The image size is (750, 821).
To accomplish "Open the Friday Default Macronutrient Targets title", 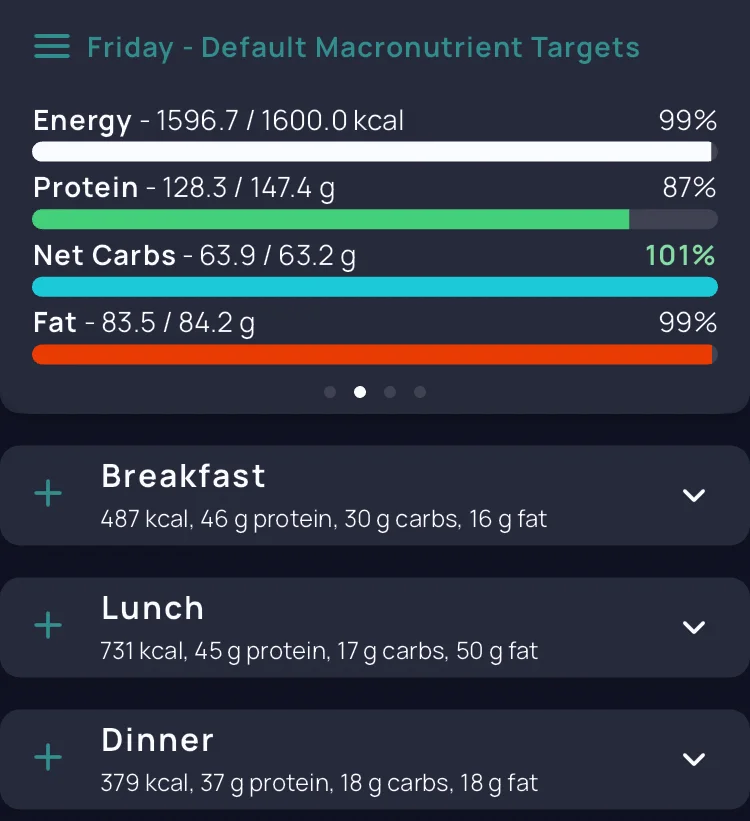I will point(363,48).
